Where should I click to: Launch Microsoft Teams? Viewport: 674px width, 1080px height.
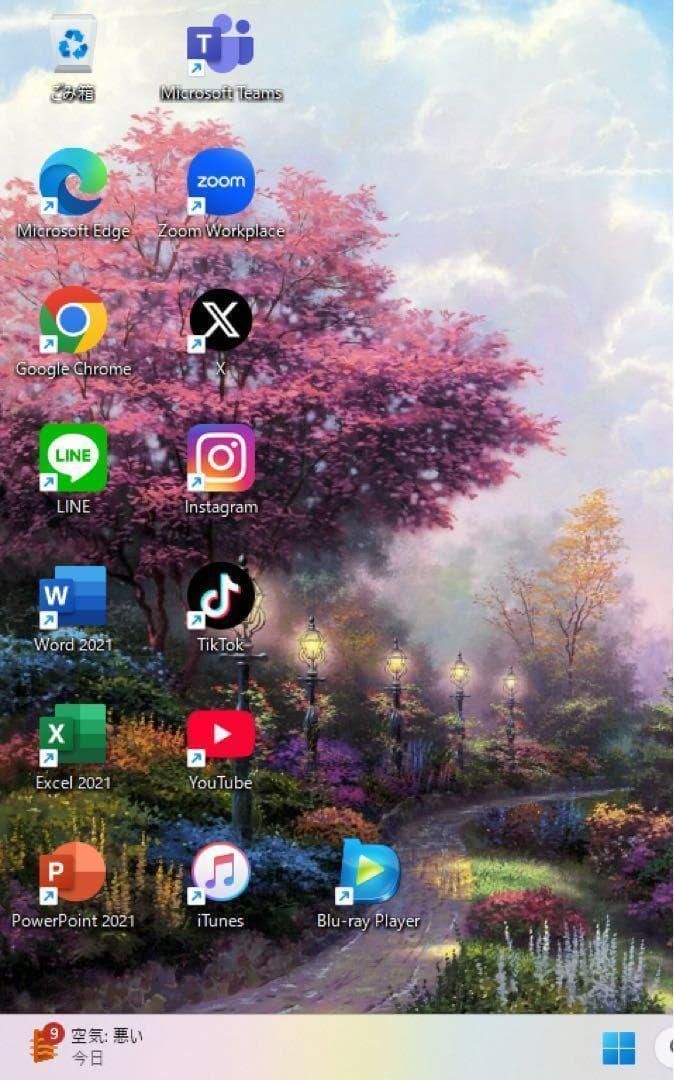(220, 46)
